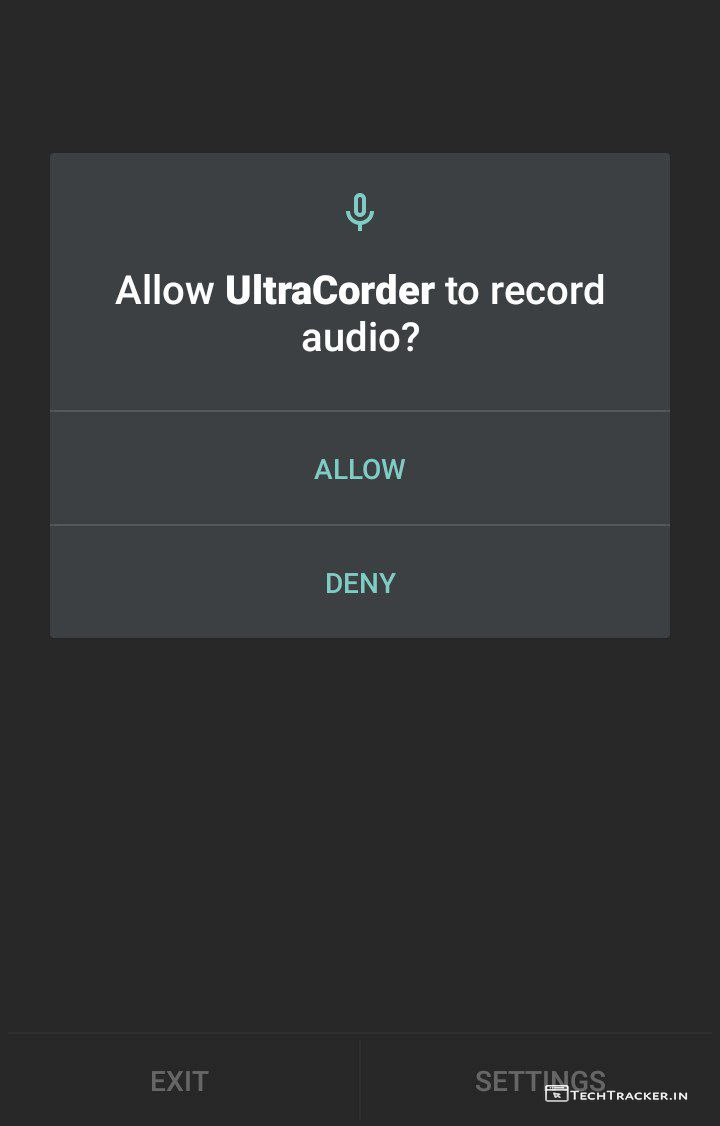Deny the audio recording permission
This screenshot has width=720, height=1126.
click(x=360, y=583)
